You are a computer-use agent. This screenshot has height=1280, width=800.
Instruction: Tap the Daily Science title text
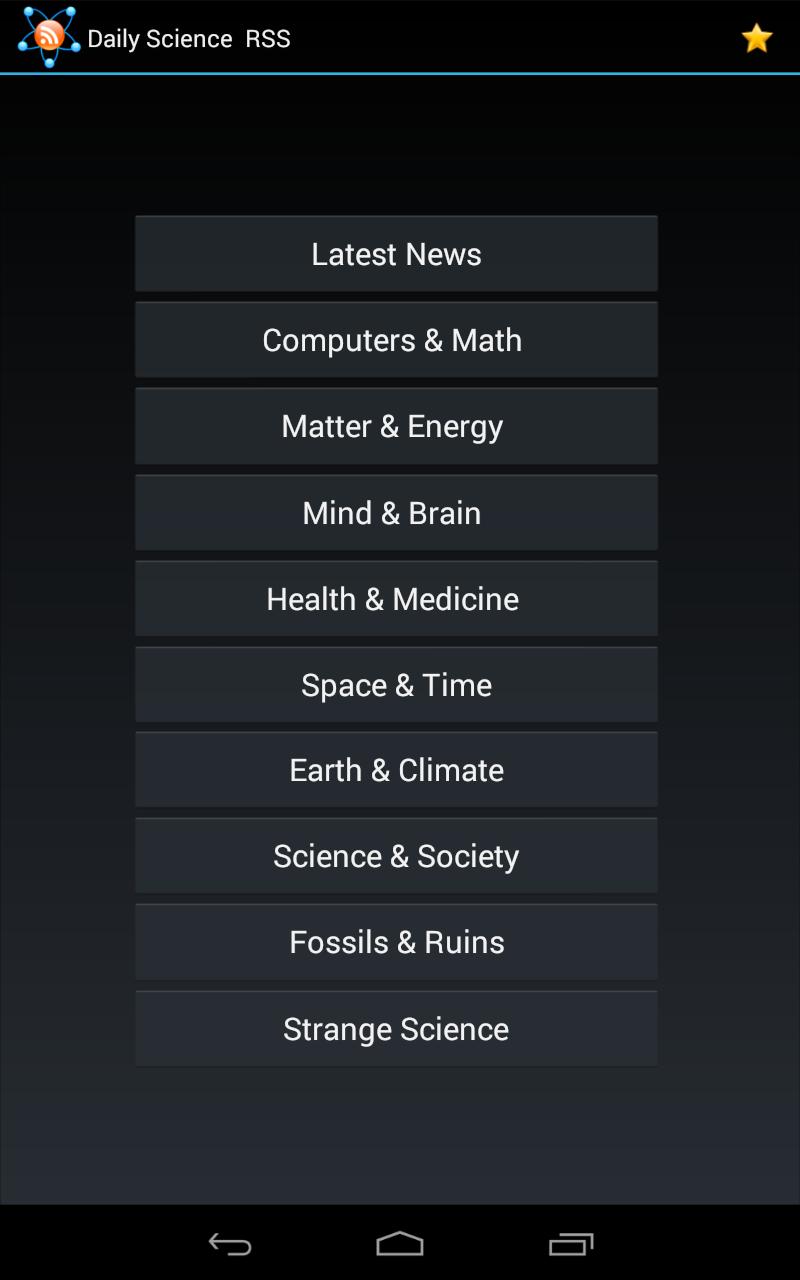point(158,39)
